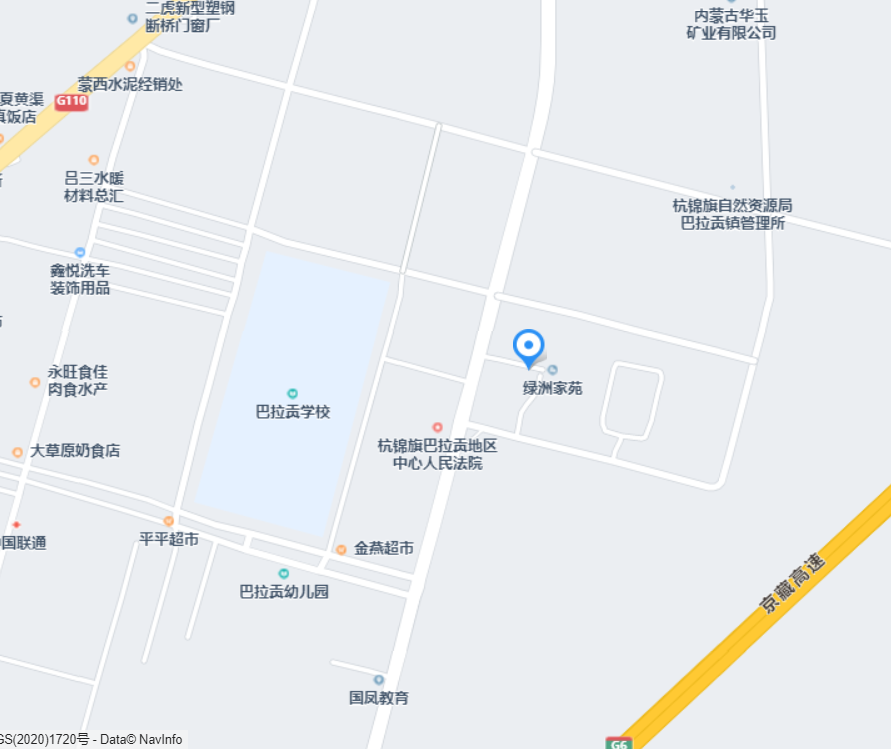Select 吕三水暖材料总汇 on the map
The width and height of the screenshot is (891, 749).
pyautogui.click(x=93, y=160)
